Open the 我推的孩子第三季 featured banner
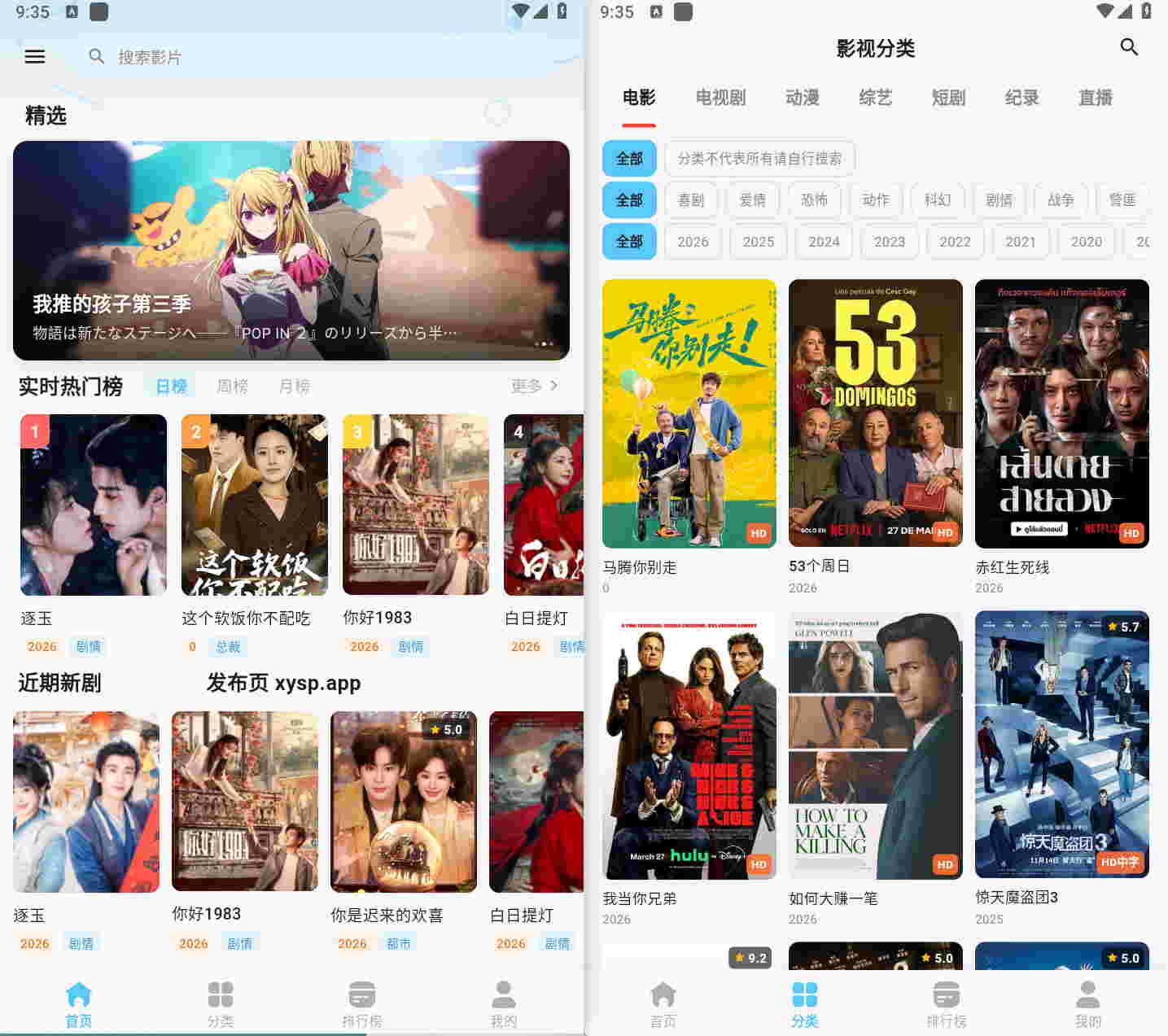The height and width of the screenshot is (1036, 1168). click(291, 250)
